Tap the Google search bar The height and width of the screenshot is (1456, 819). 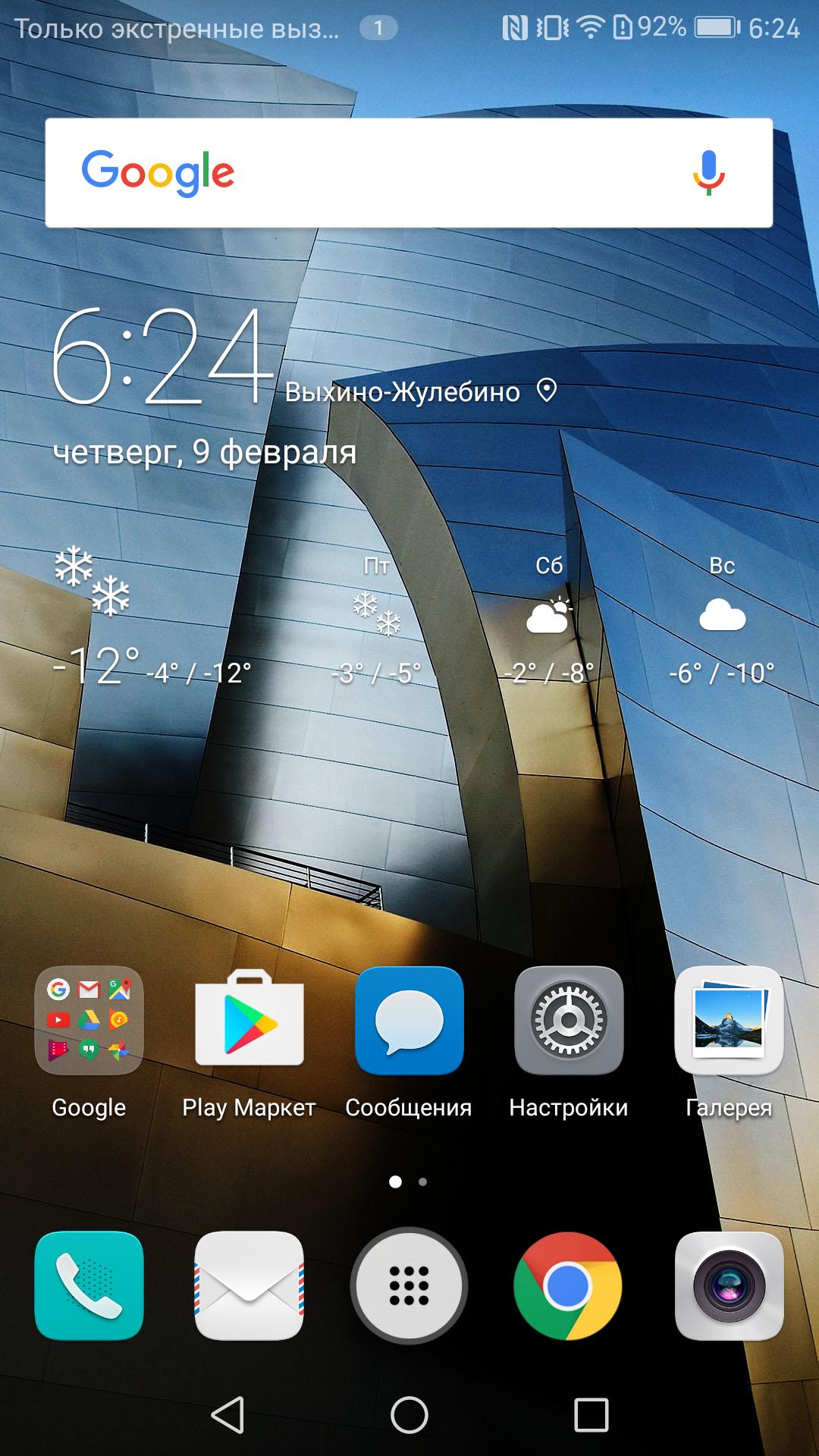(x=409, y=173)
